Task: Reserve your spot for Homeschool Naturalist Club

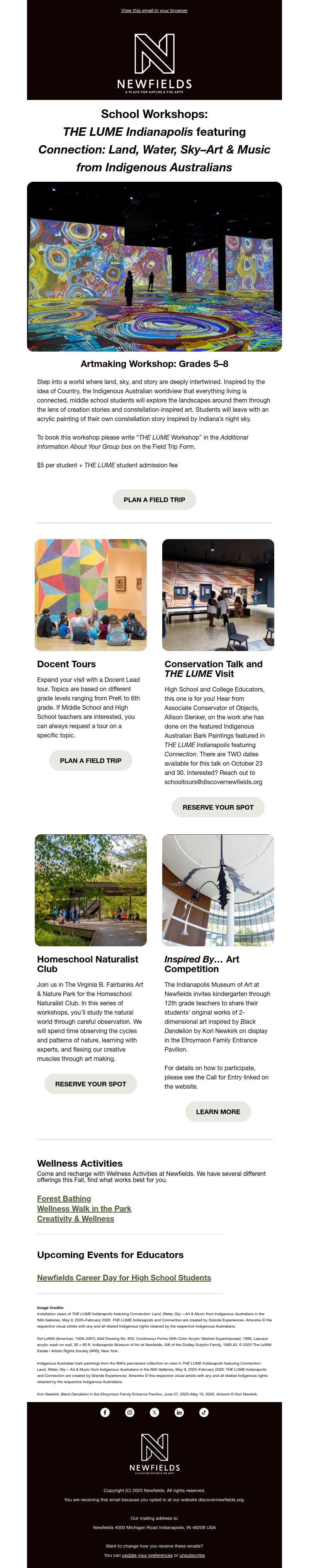Action: tap(90, 1084)
